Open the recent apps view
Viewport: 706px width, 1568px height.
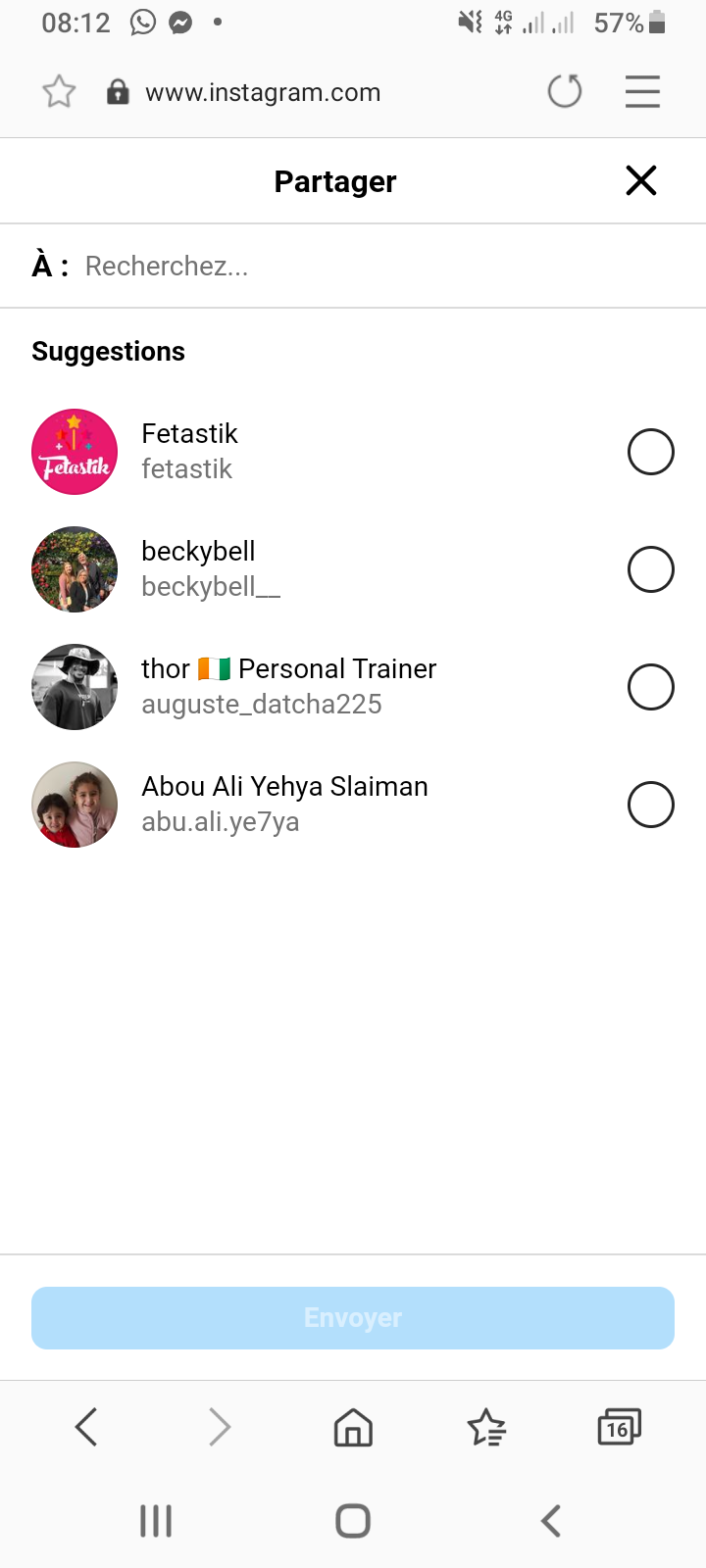click(x=156, y=1521)
